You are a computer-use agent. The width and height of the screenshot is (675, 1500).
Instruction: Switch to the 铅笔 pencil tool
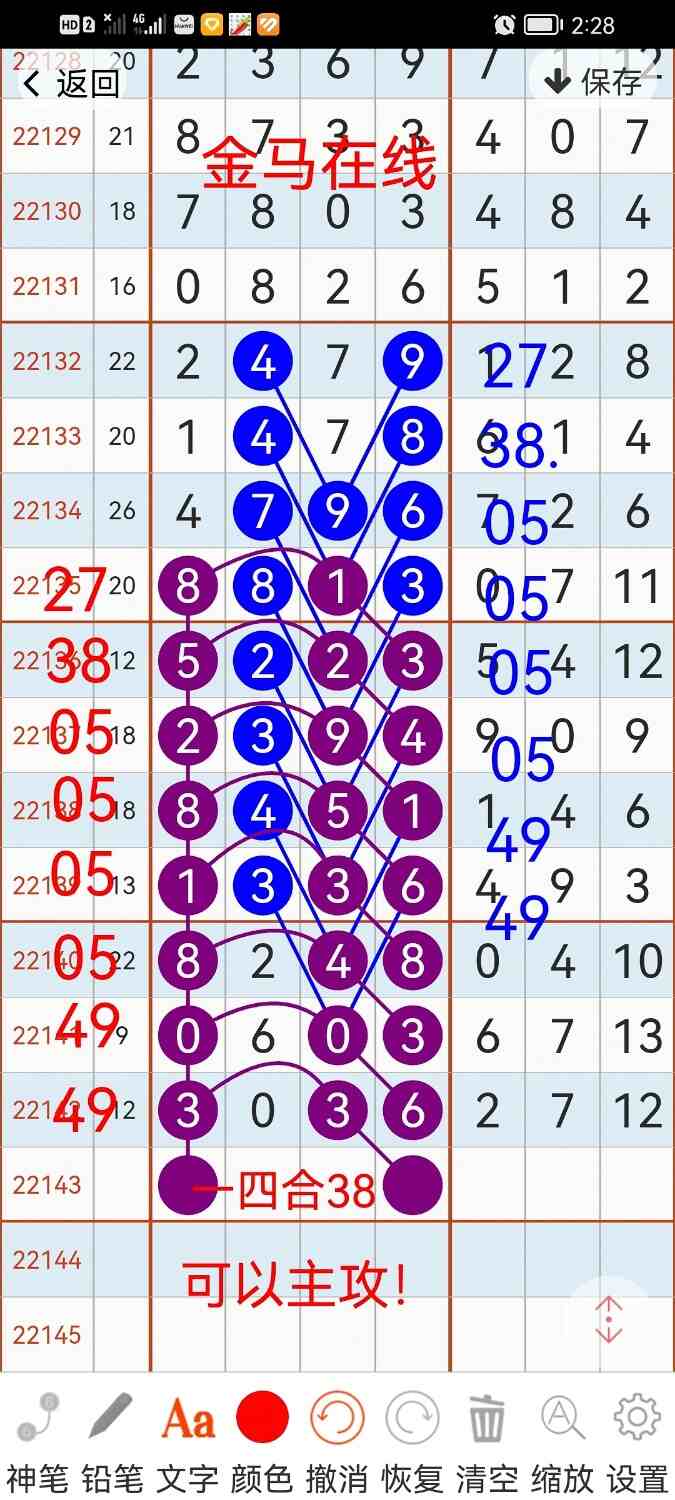point(112,1438)
